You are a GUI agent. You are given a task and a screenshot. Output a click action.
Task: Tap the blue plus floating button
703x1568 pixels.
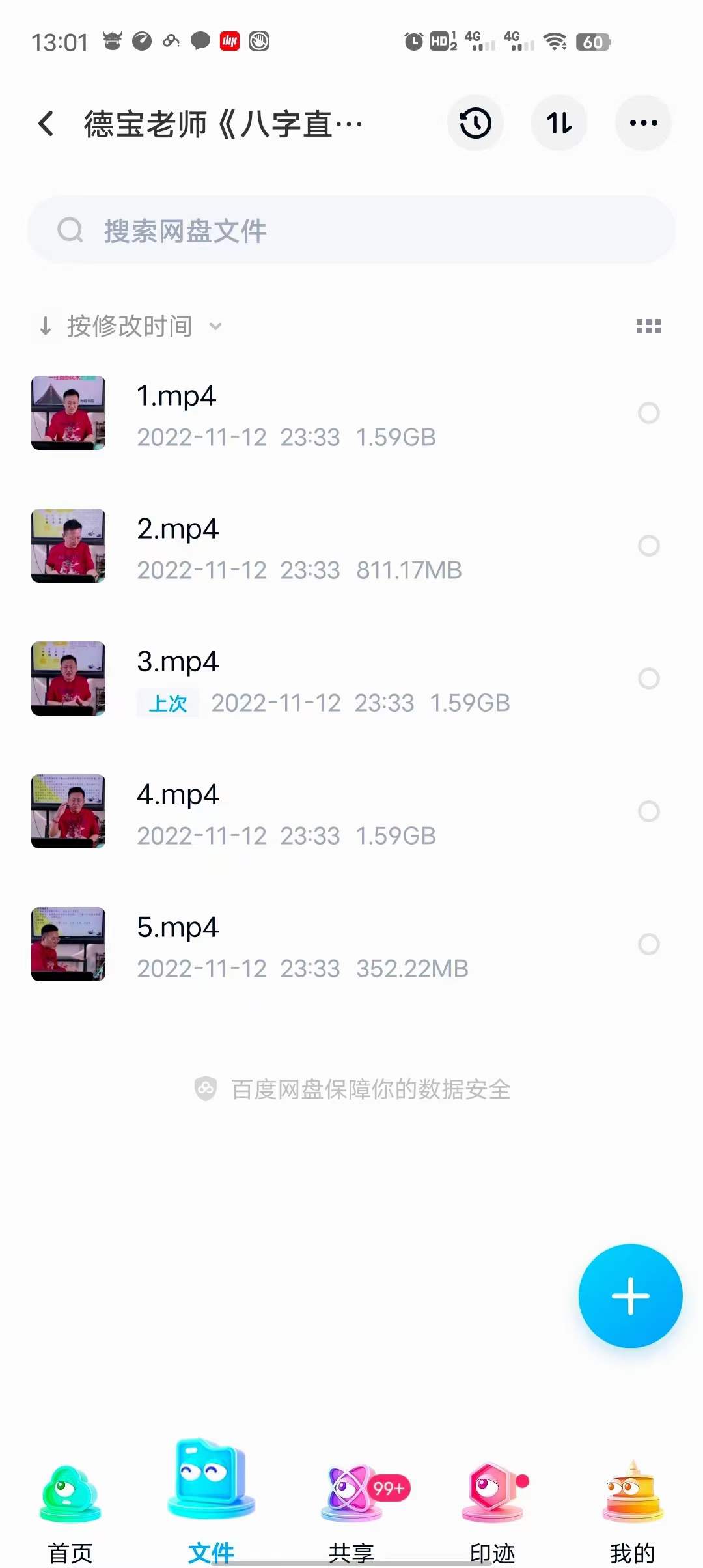pyautogui.click(x=630, y=1296)
